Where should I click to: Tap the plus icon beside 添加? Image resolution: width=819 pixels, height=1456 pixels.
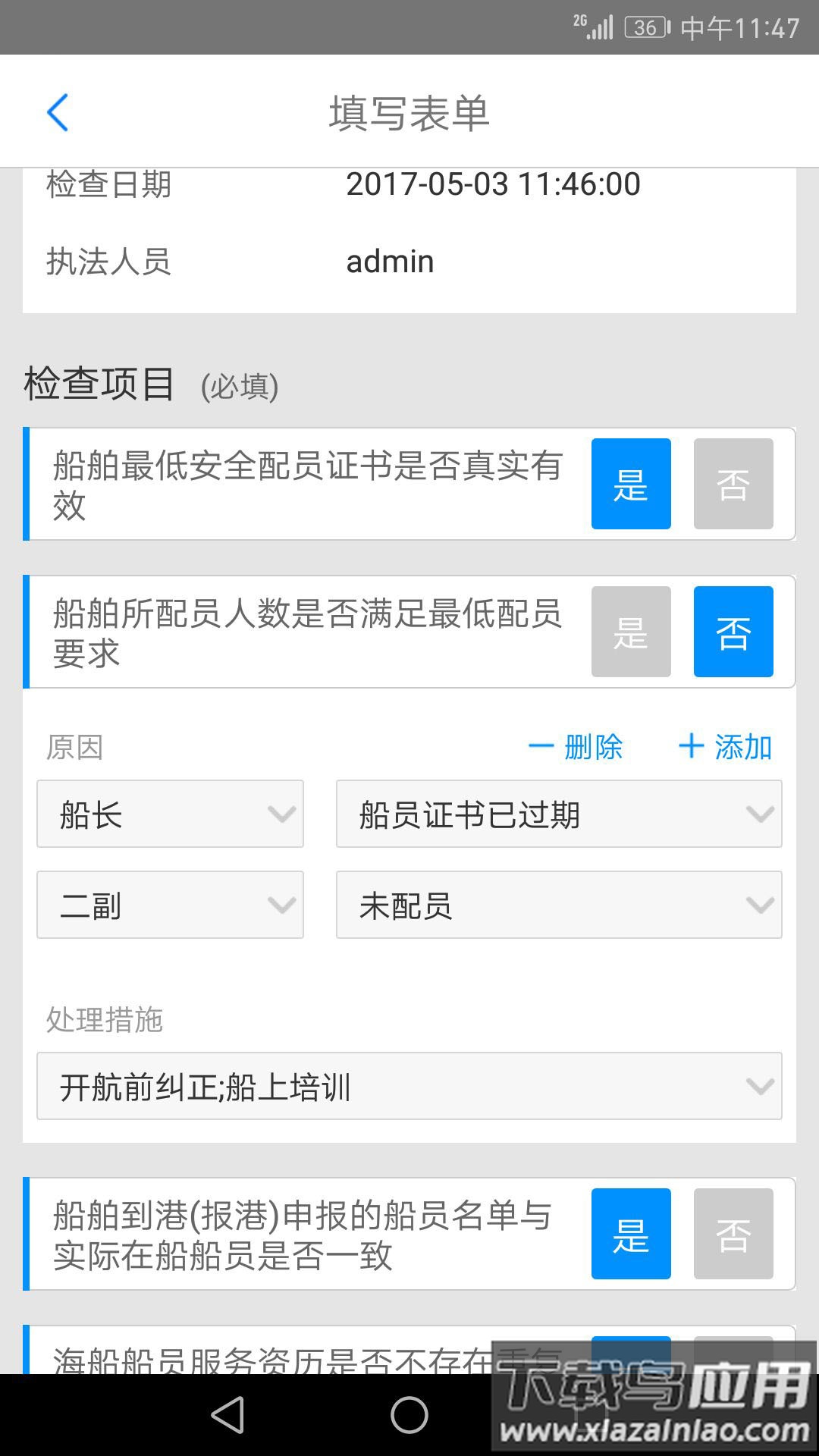[x=692, y=748]
